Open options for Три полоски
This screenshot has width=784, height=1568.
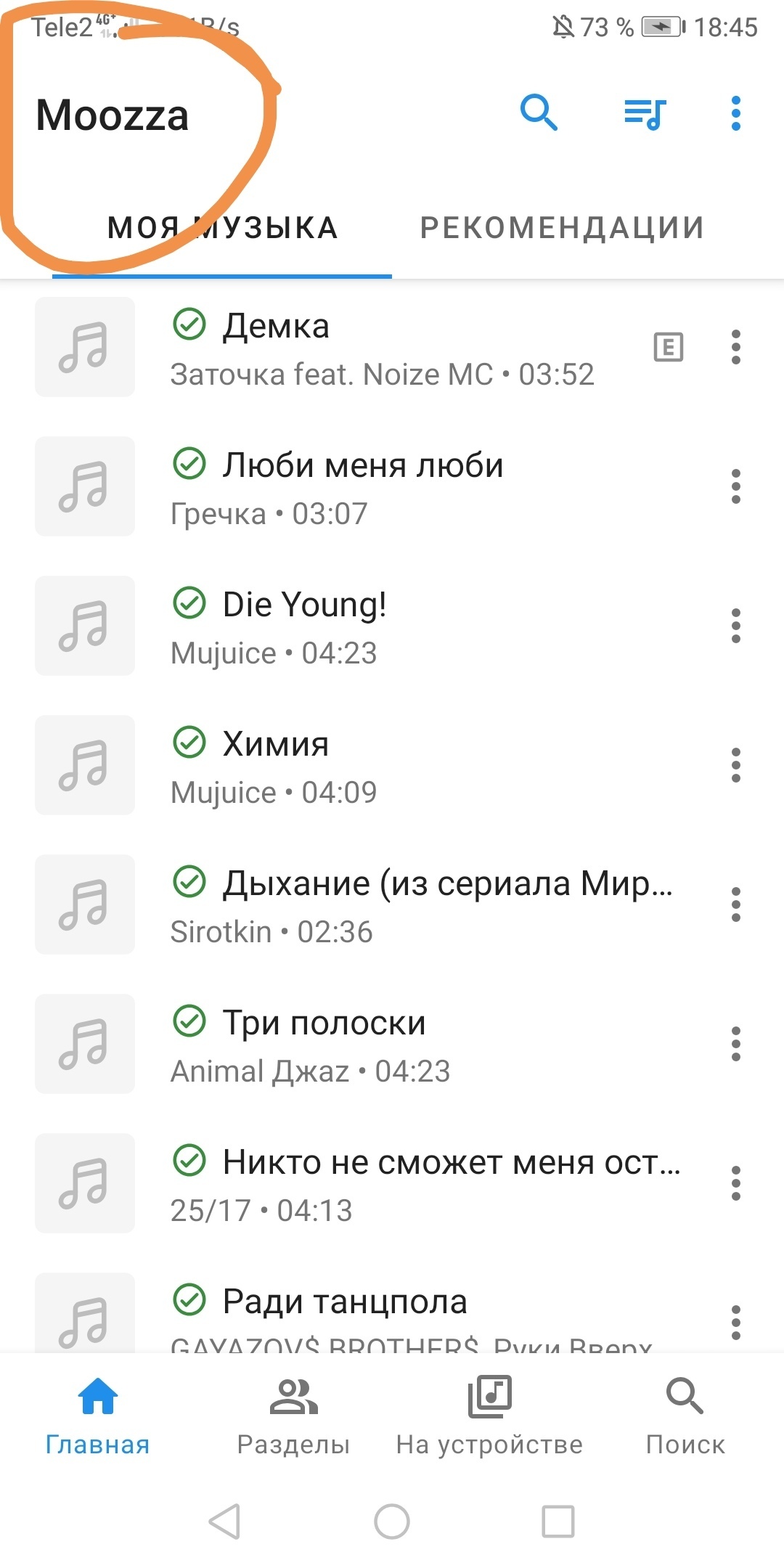735,1044
